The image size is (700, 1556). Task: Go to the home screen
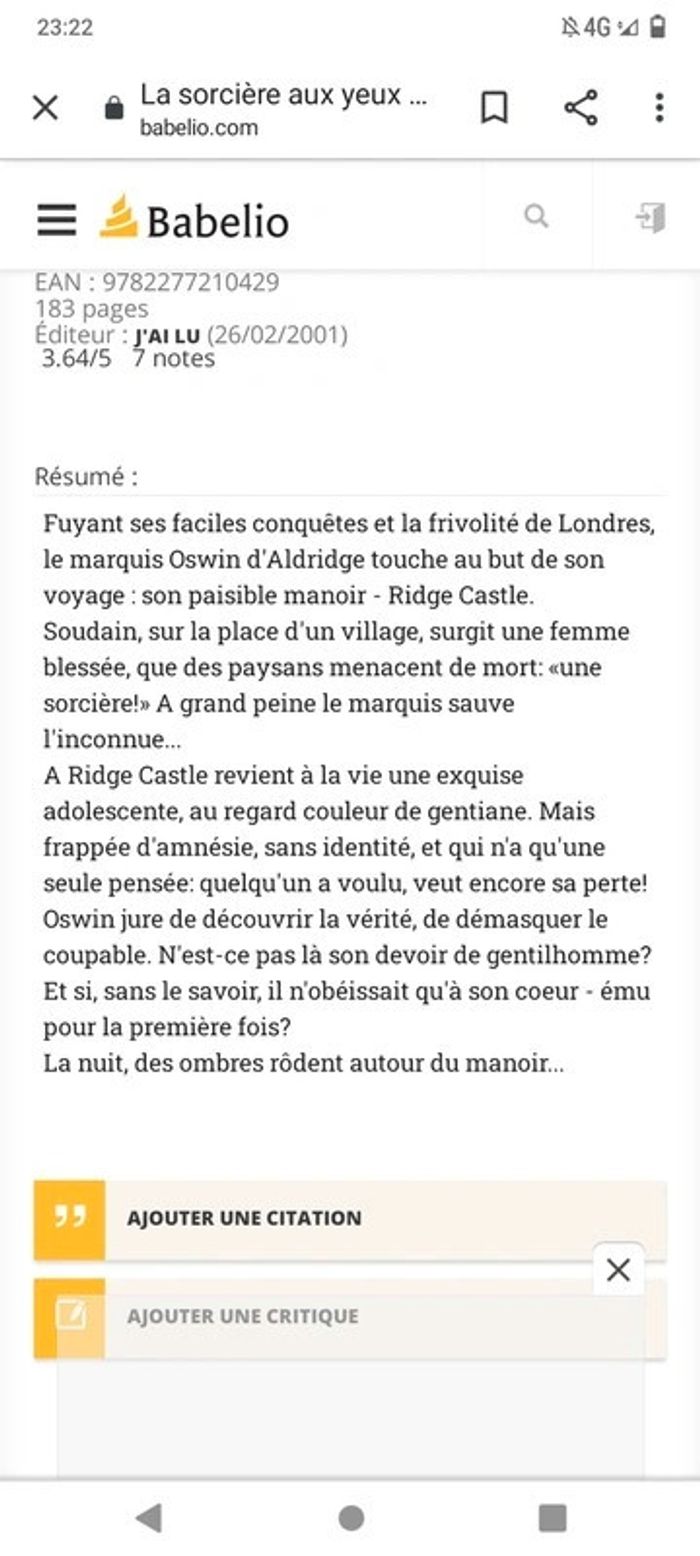click(351, 1518)
